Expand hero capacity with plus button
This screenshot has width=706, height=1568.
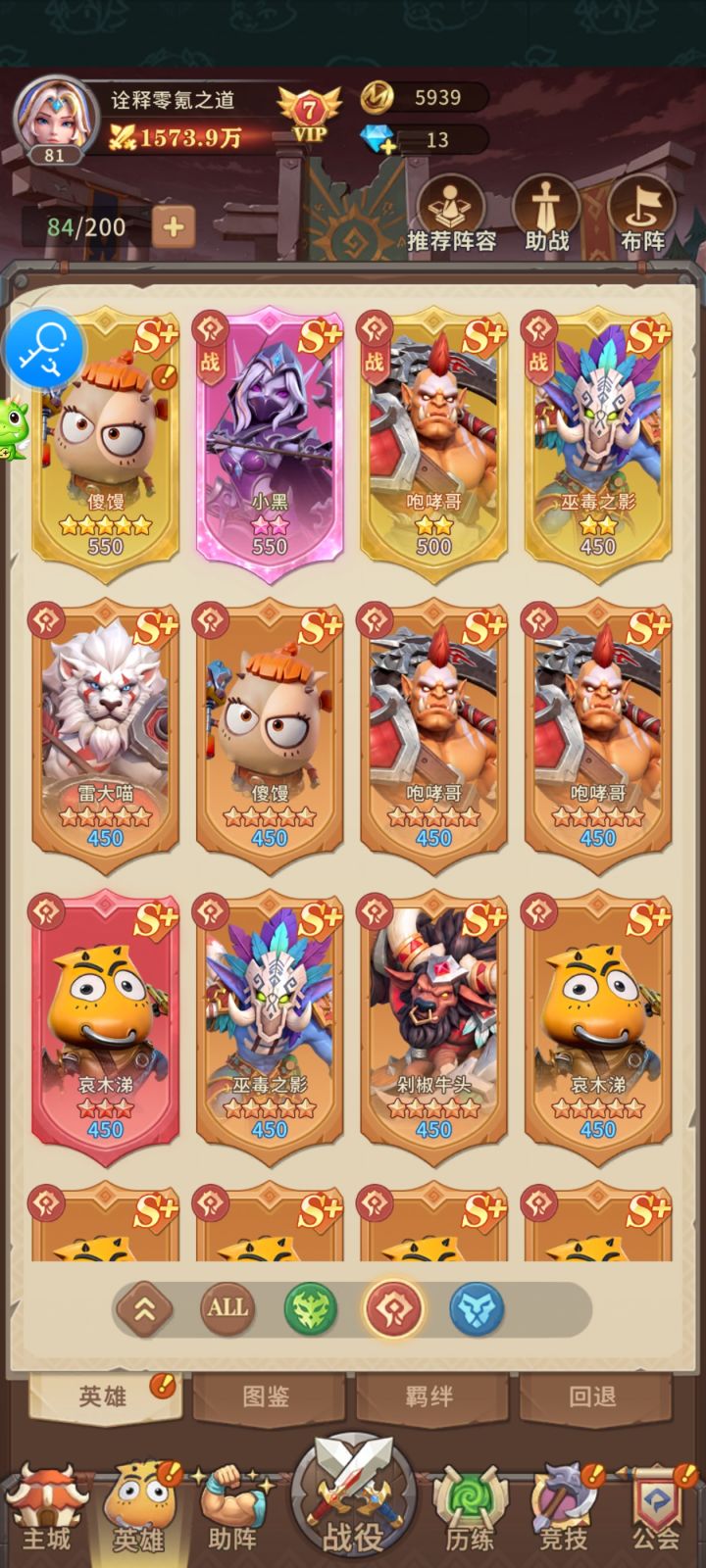(174, 227)
